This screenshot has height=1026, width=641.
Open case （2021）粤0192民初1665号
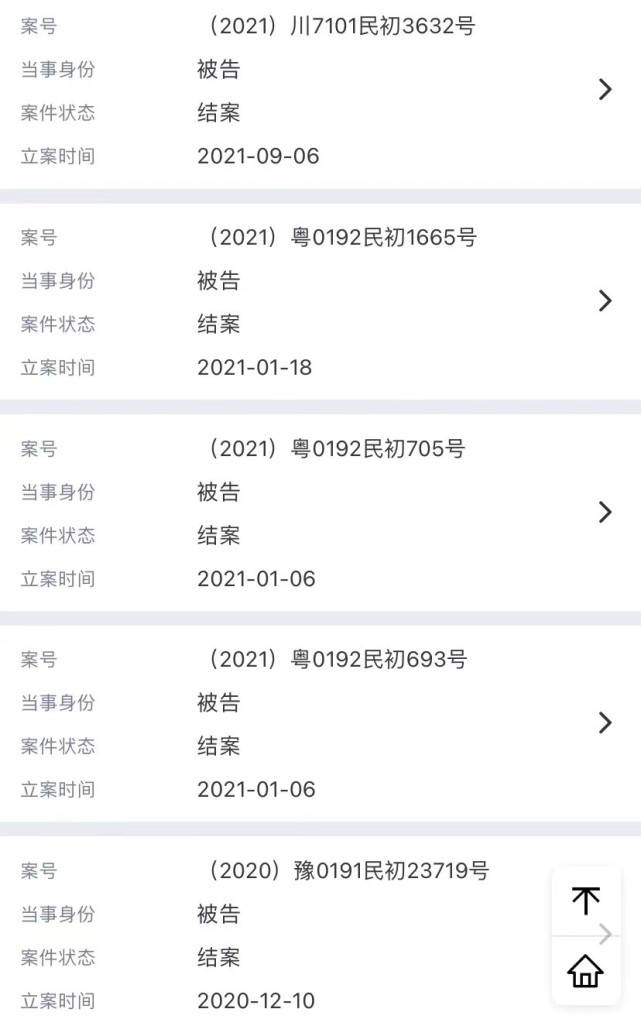coord(604,301)
